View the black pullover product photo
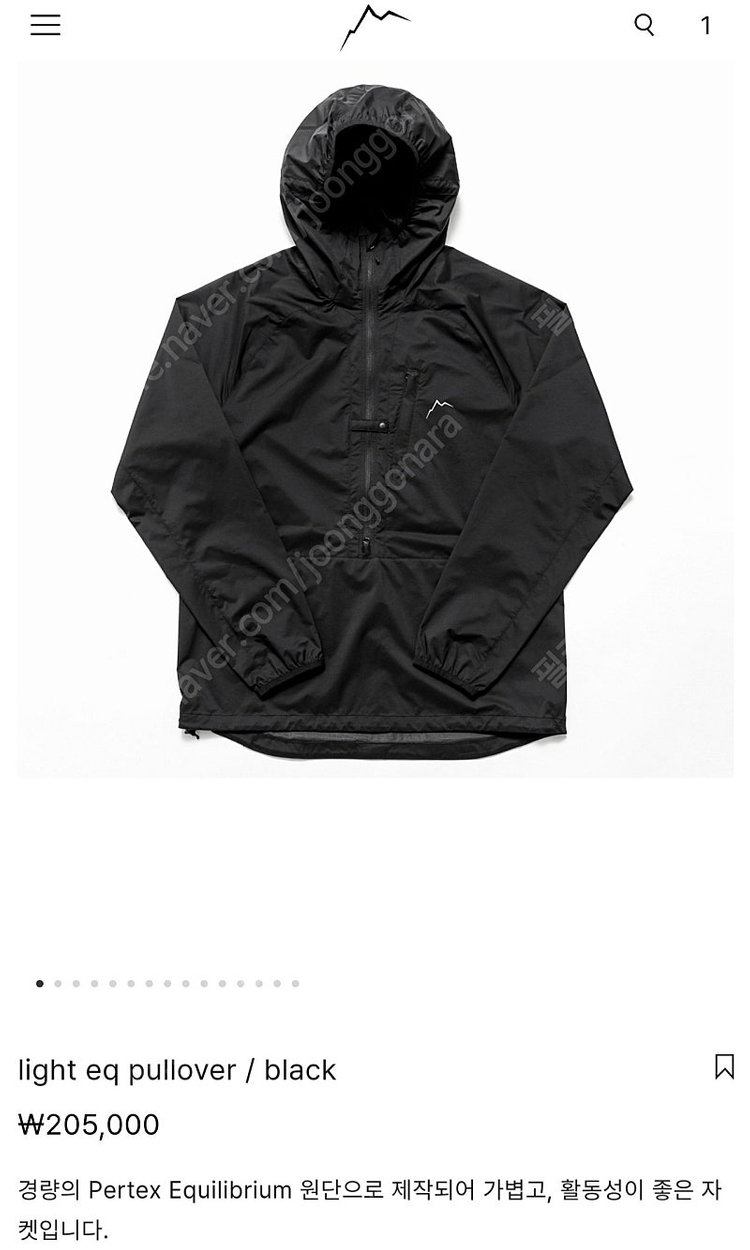750x1250 pixels. 375,420
